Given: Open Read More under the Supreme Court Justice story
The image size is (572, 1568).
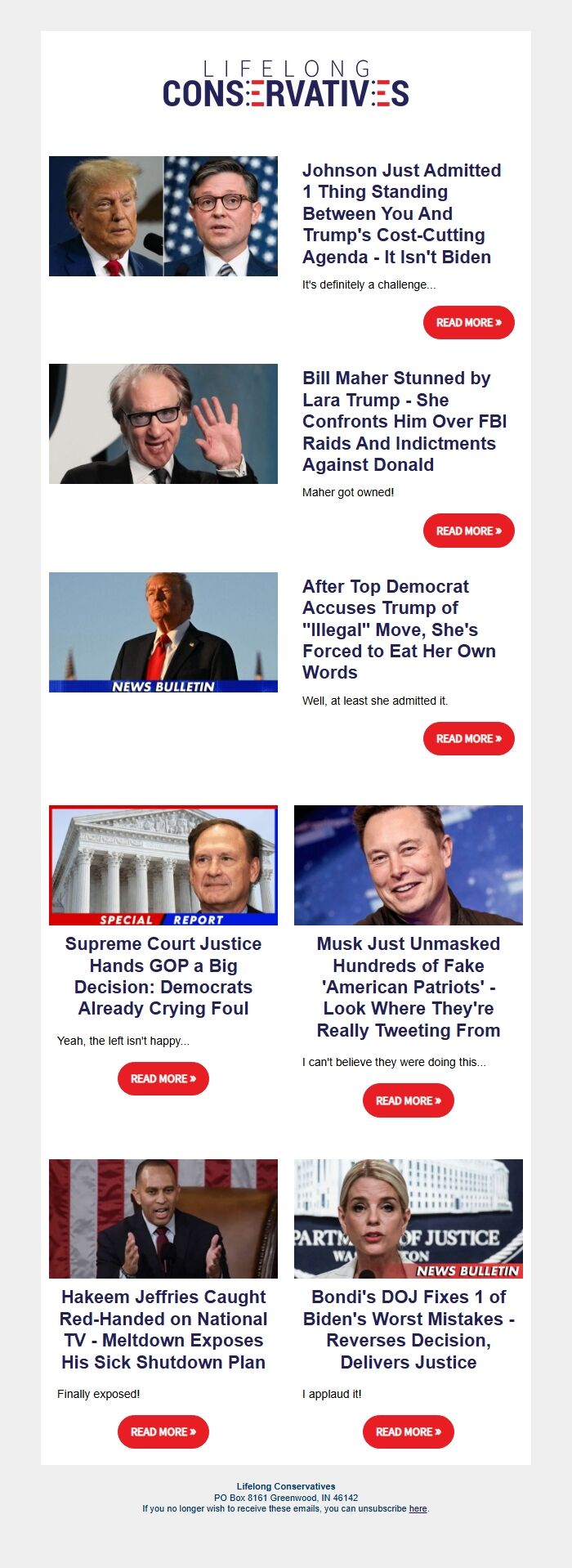Looking at the screenshot, I should click(163, 1078).
